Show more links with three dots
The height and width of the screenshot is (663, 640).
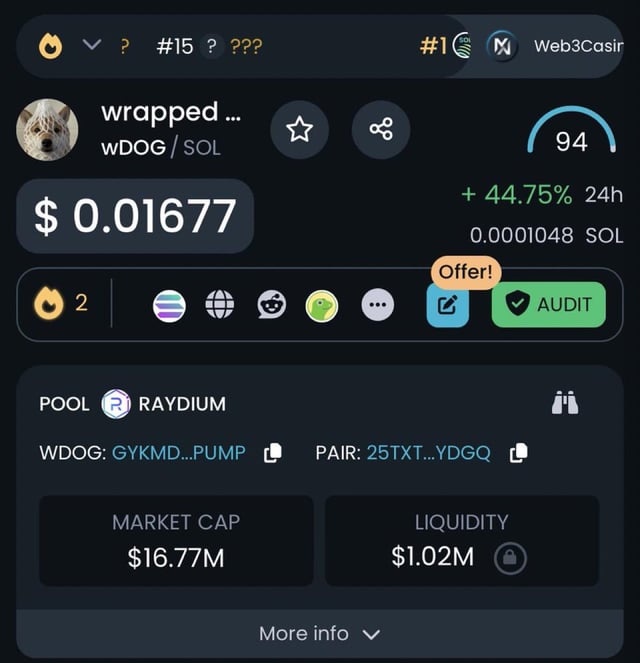(x=377, y=306)
